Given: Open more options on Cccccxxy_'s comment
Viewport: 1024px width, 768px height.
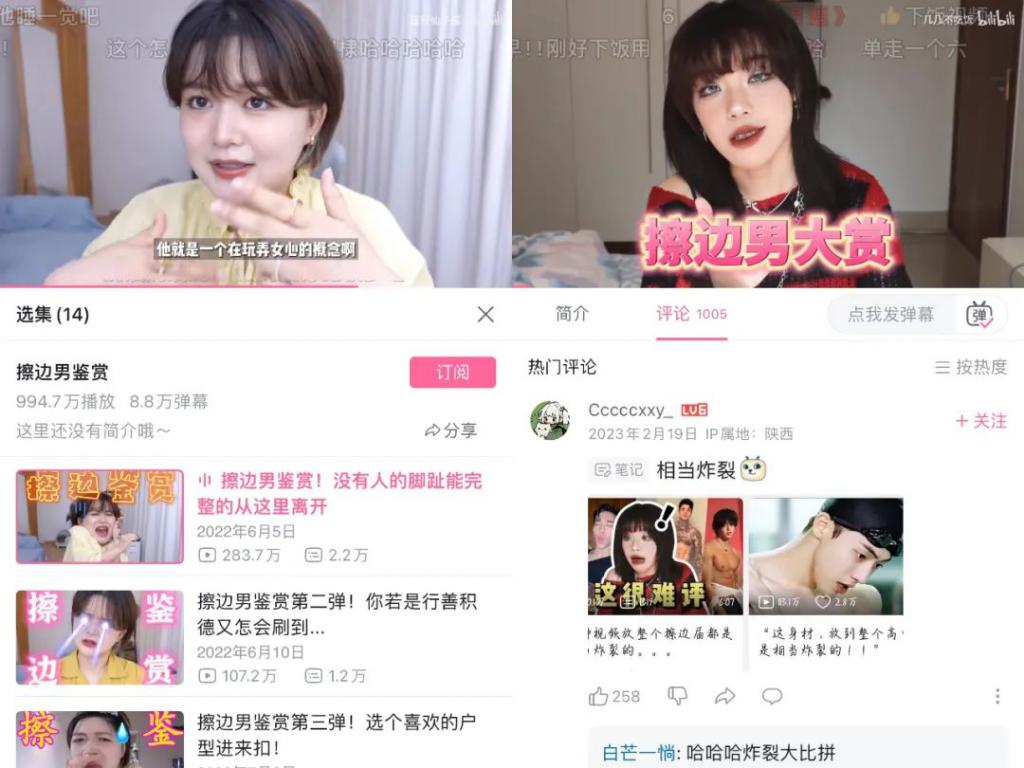Looking at the screenshot, I should 997,696.
